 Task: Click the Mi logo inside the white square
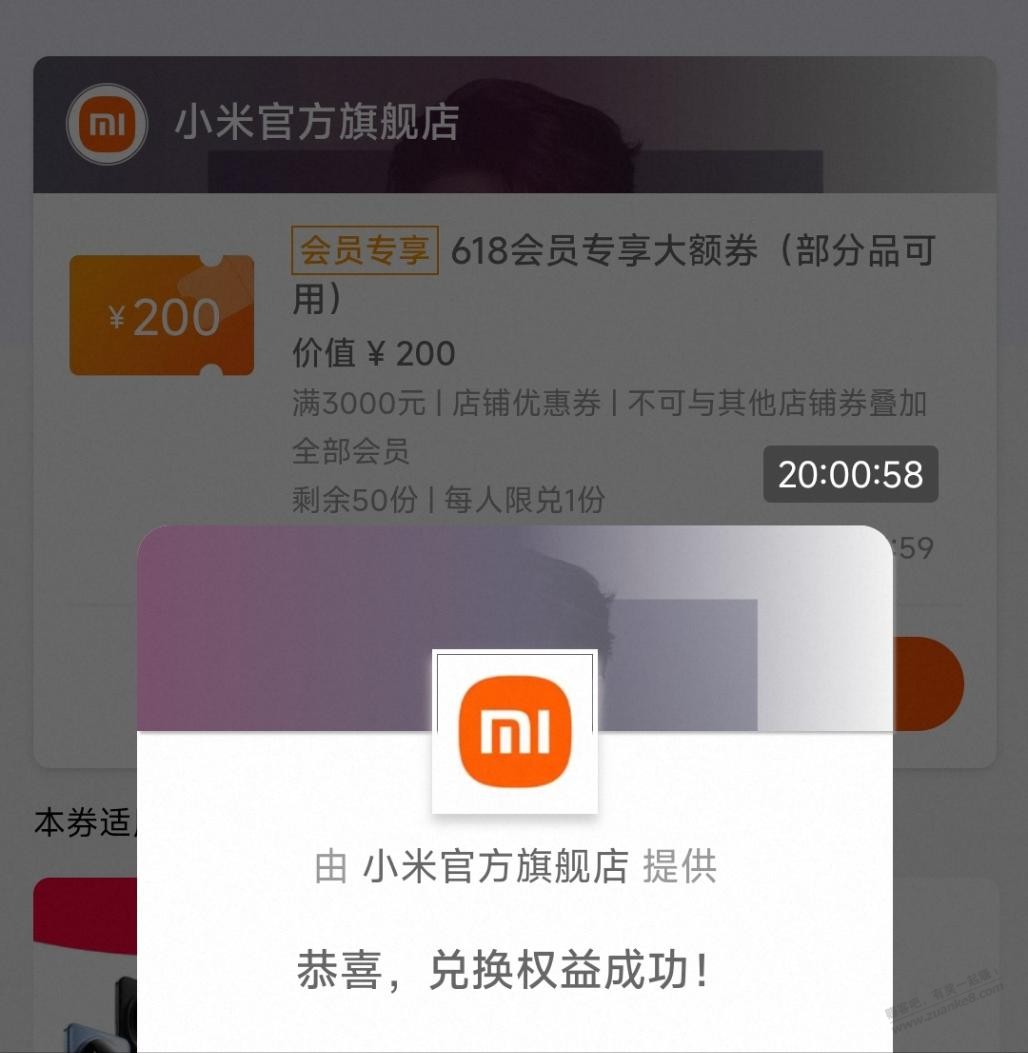(x=514, y=729)
